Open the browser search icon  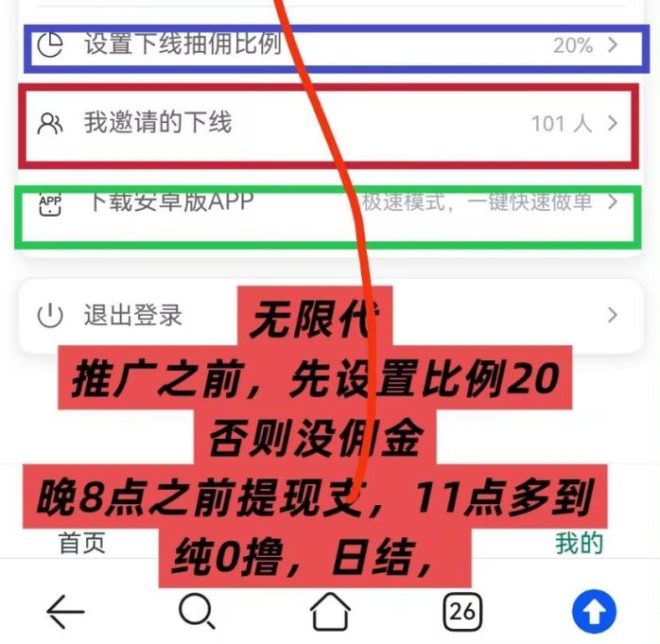click(197, 611)
